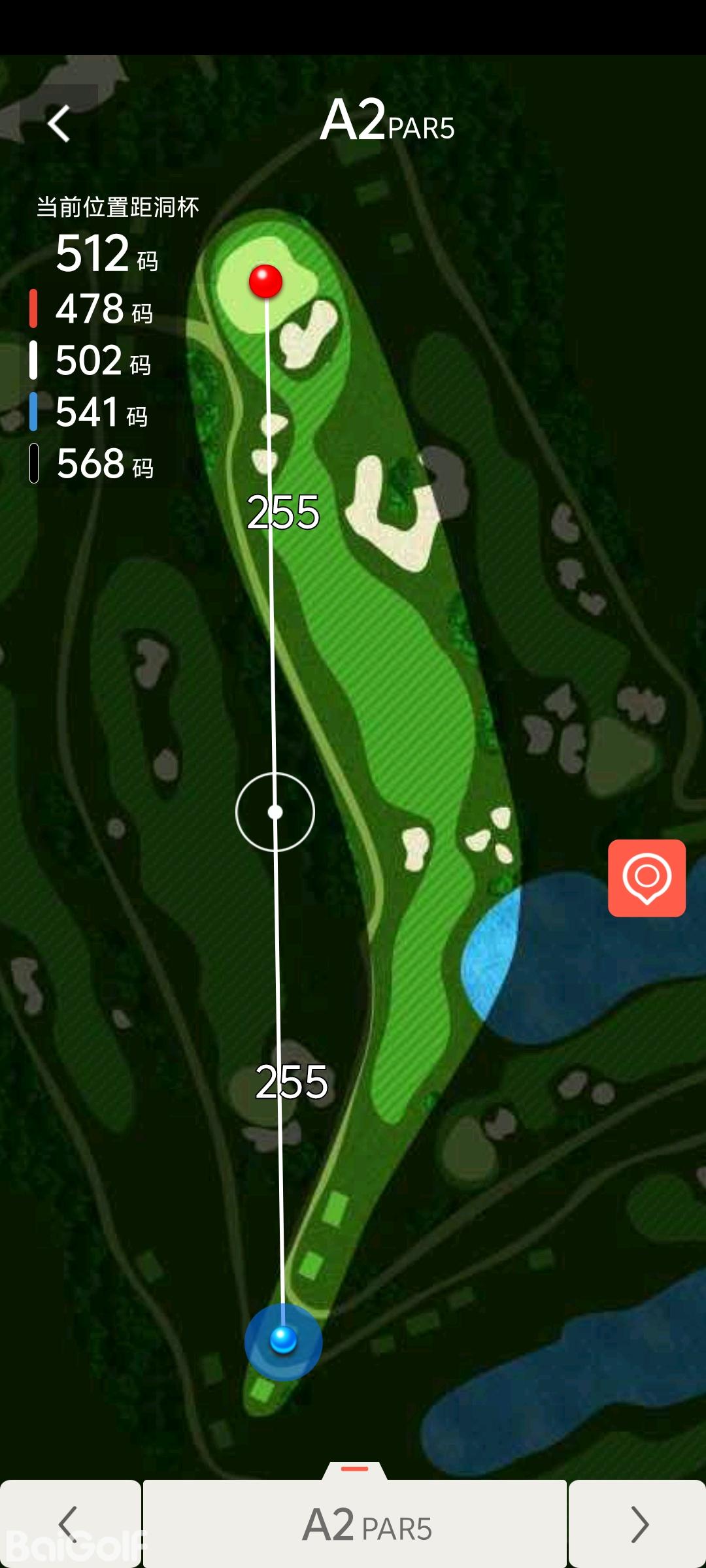Select the red flag pin marker

tap(265, 282)
